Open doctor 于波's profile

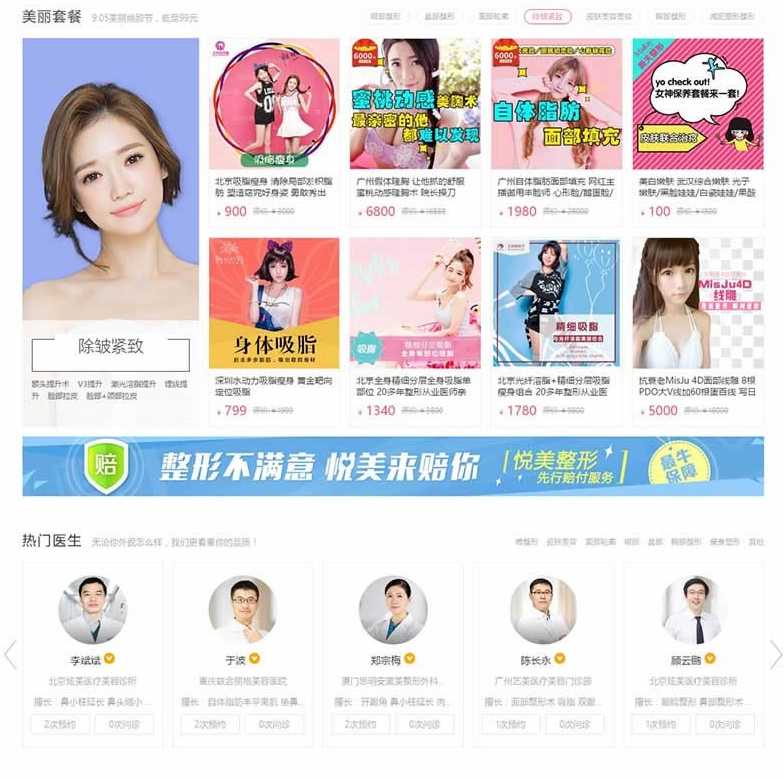[x=242, y=611]
